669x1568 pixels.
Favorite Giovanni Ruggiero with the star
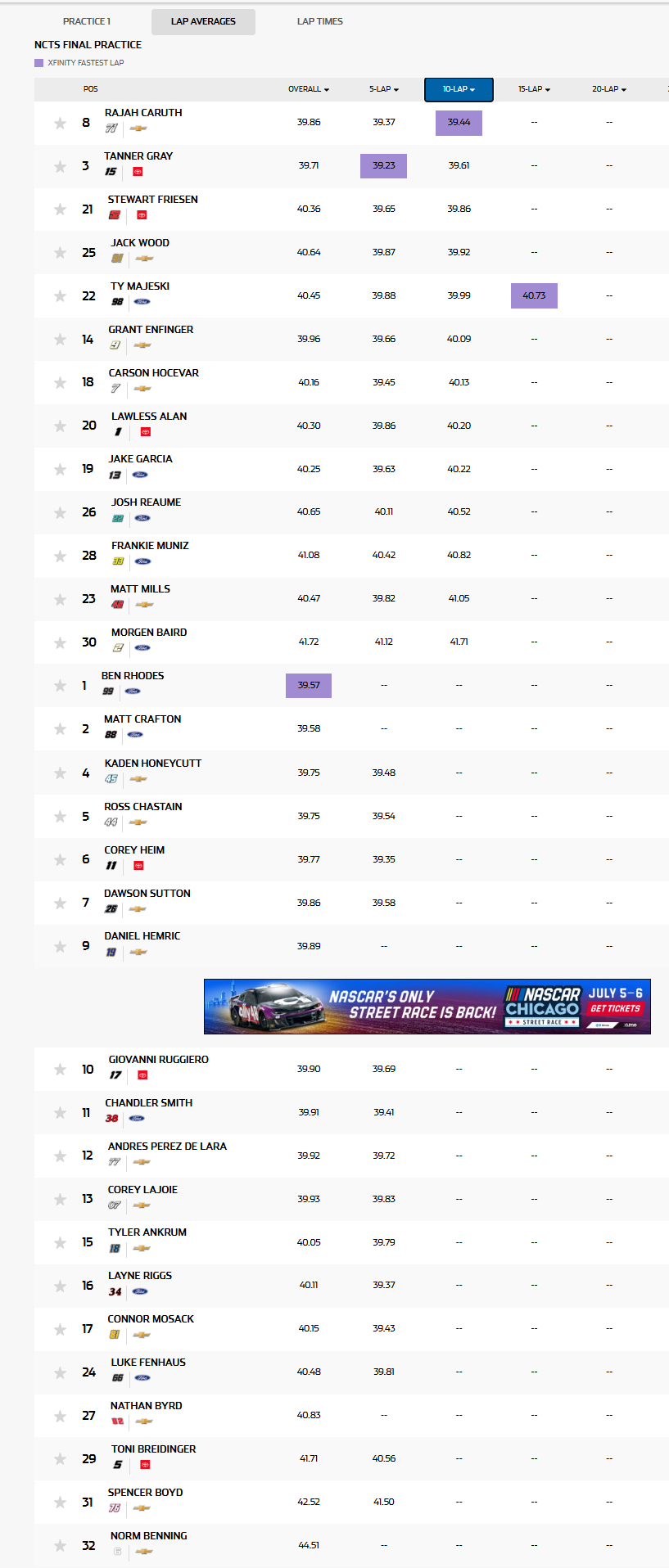[x=60, y=1070]
